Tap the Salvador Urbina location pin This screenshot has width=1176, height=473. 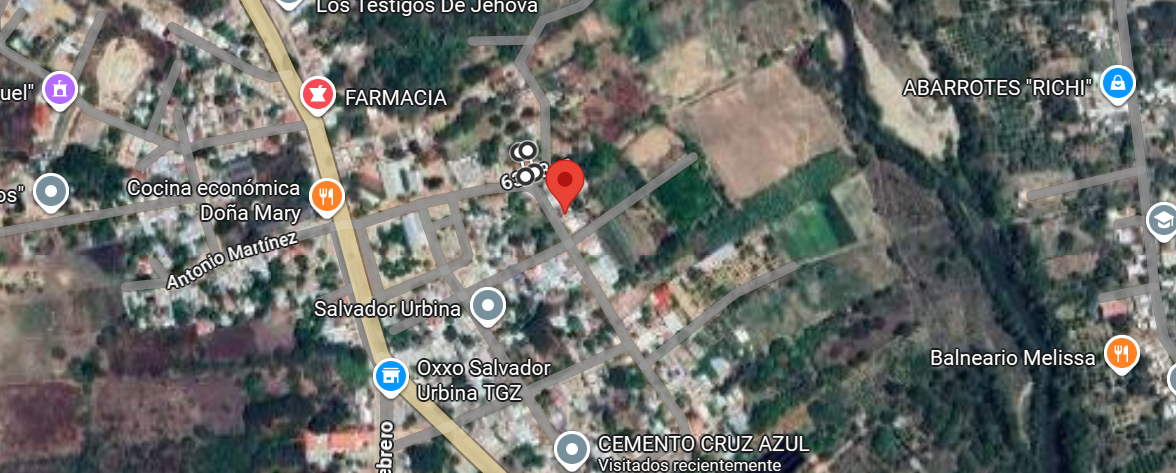pos(488,305)
